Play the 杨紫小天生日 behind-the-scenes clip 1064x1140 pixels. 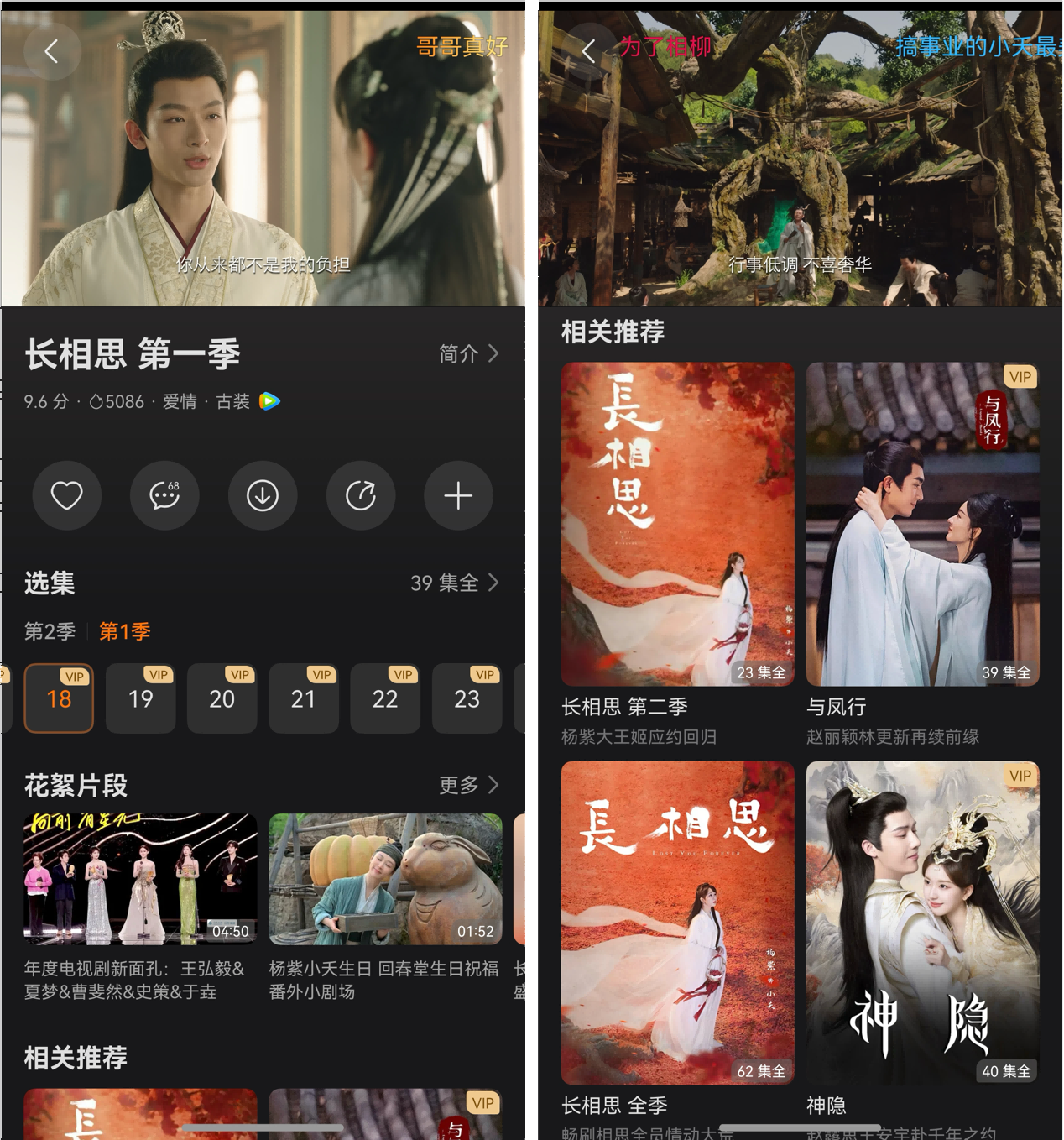click(385, 879)
